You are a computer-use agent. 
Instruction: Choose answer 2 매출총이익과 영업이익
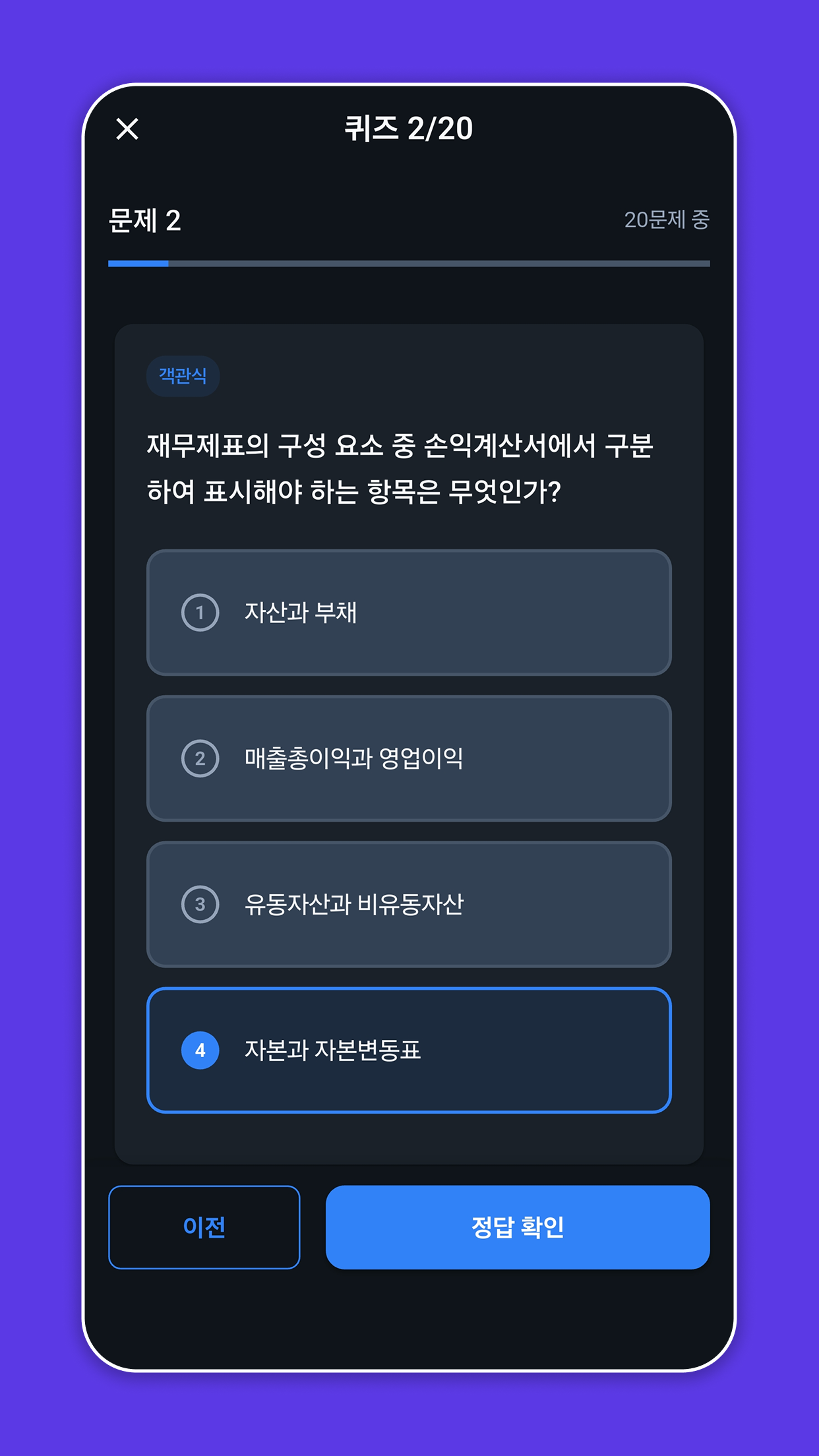pos(409,758)
